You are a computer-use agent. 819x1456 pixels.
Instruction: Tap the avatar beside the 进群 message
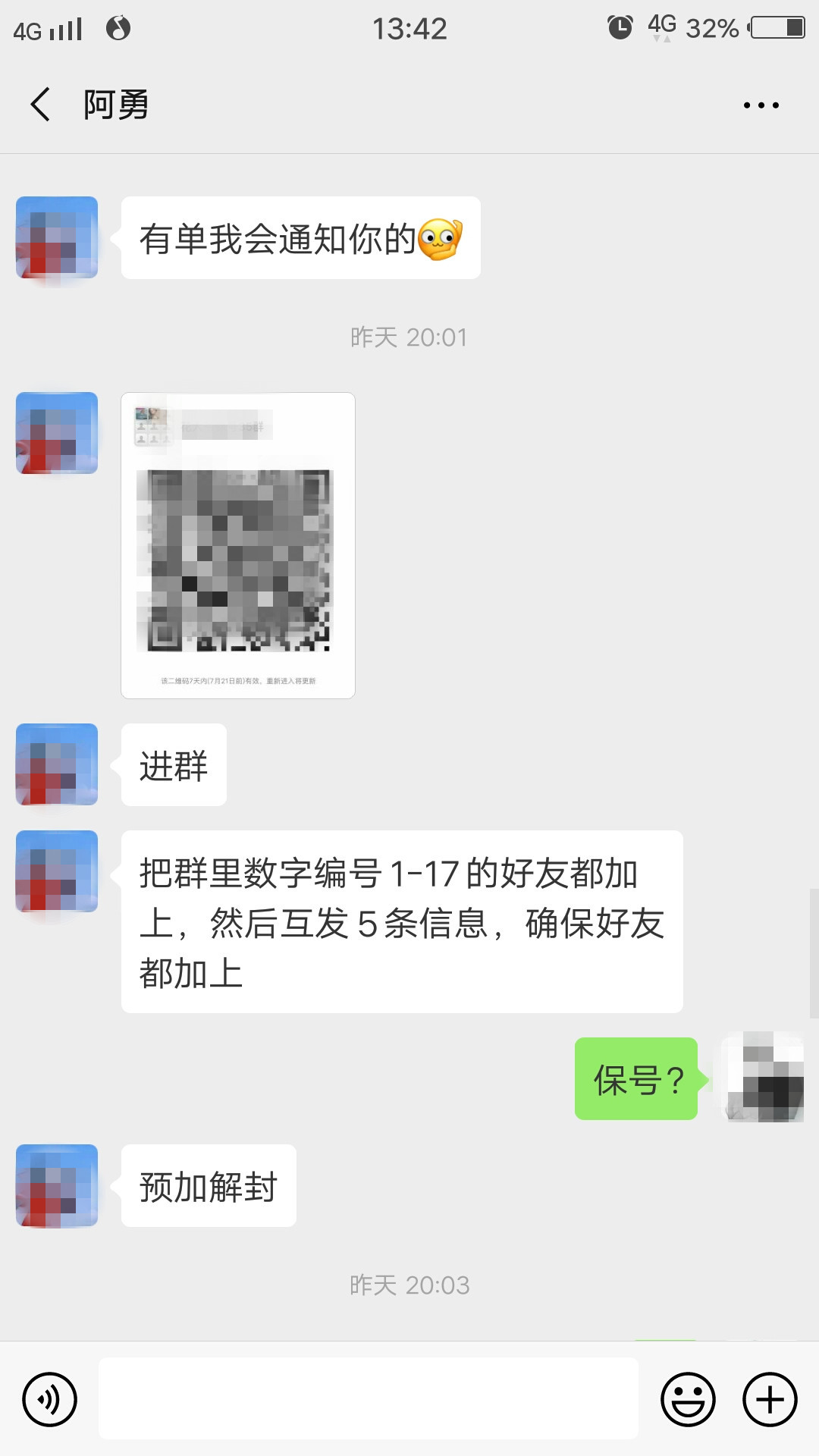click(x=56, y=764)
